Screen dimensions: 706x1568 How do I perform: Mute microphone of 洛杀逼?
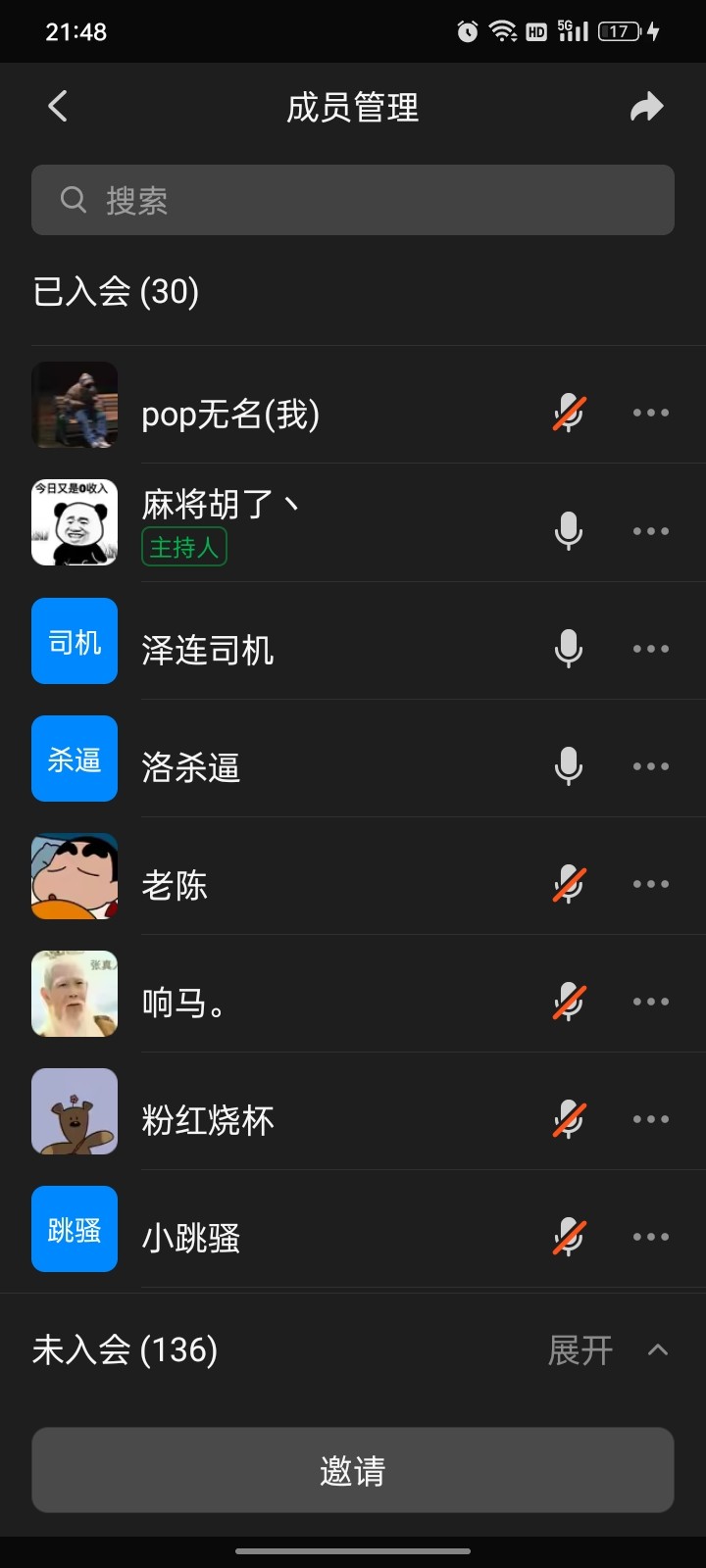tap(569, 766)
